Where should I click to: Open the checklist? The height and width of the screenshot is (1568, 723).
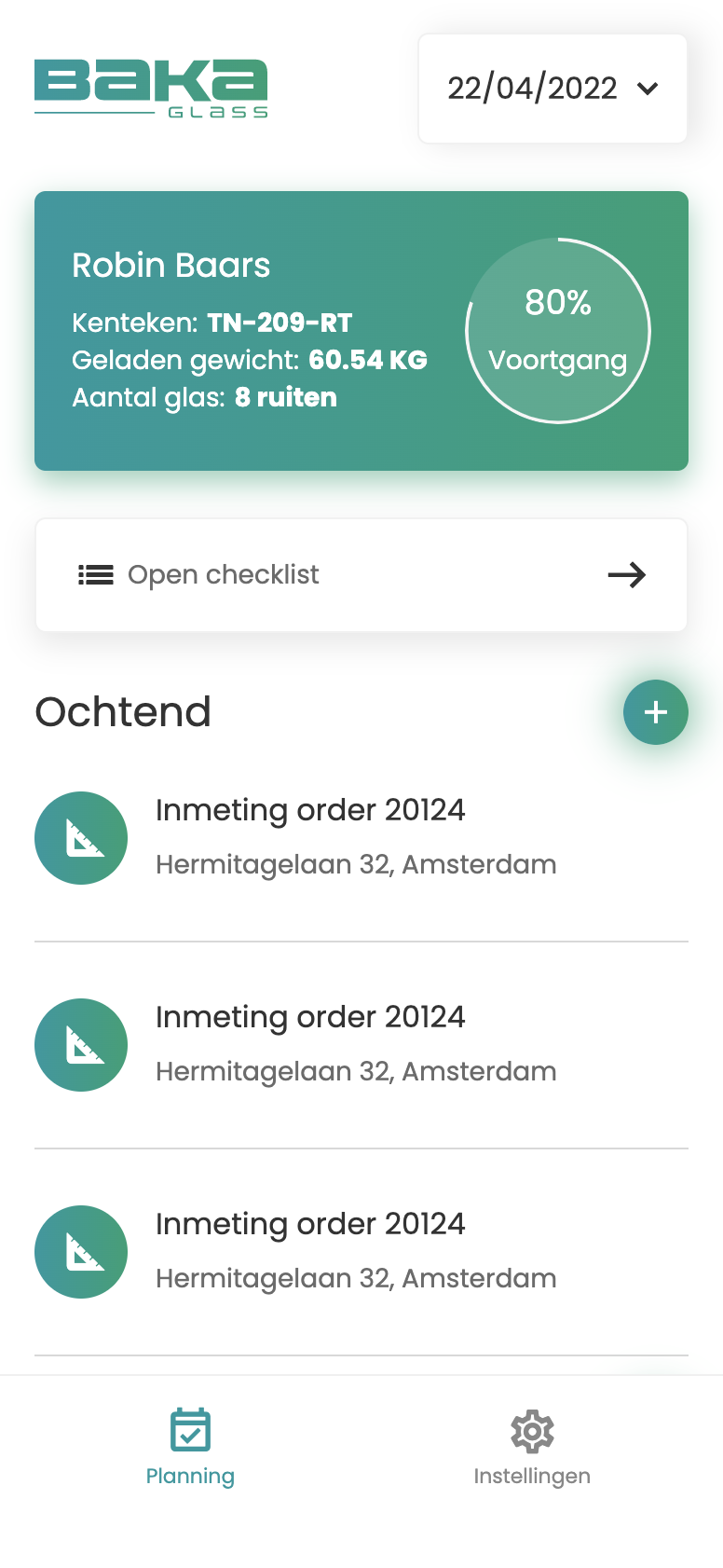(x=361, y=575)
